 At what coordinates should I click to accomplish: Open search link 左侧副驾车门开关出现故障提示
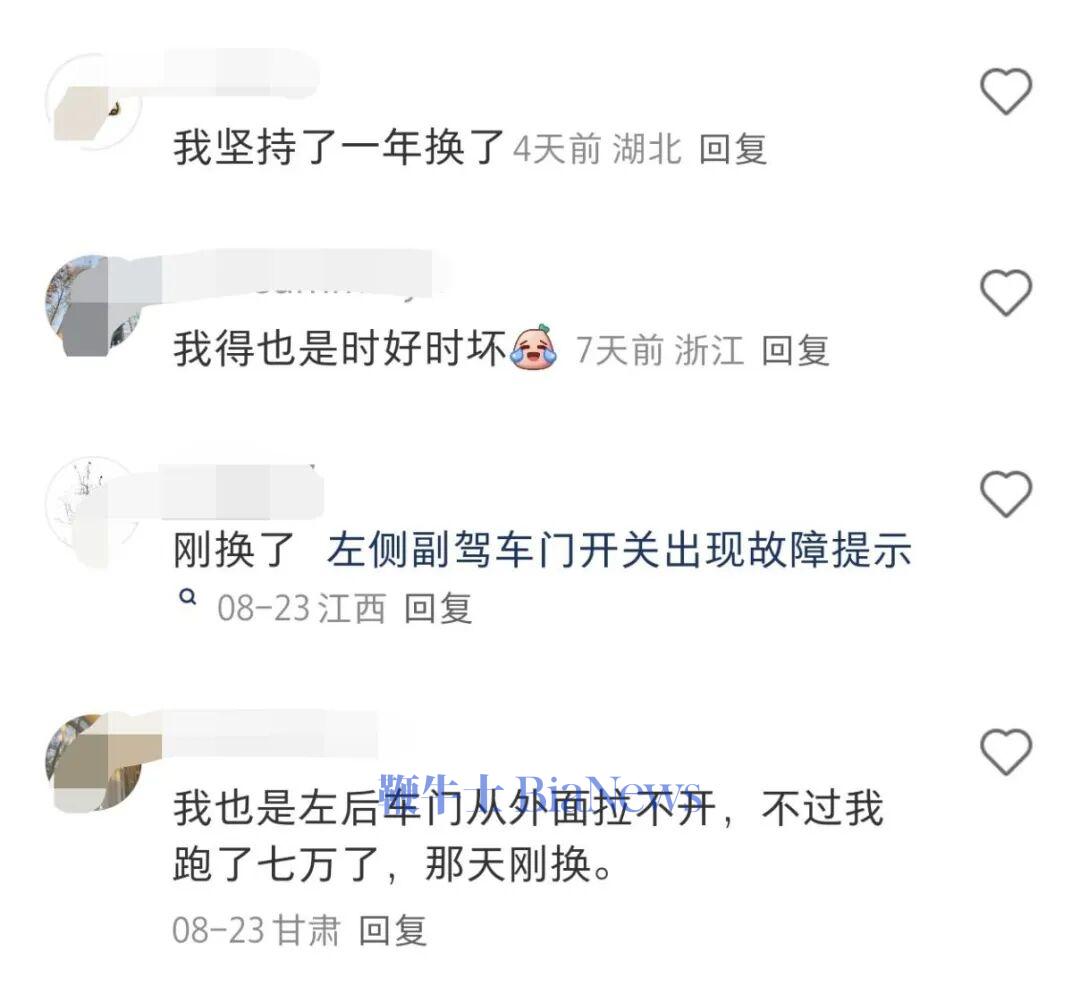(x=618, y=551)
